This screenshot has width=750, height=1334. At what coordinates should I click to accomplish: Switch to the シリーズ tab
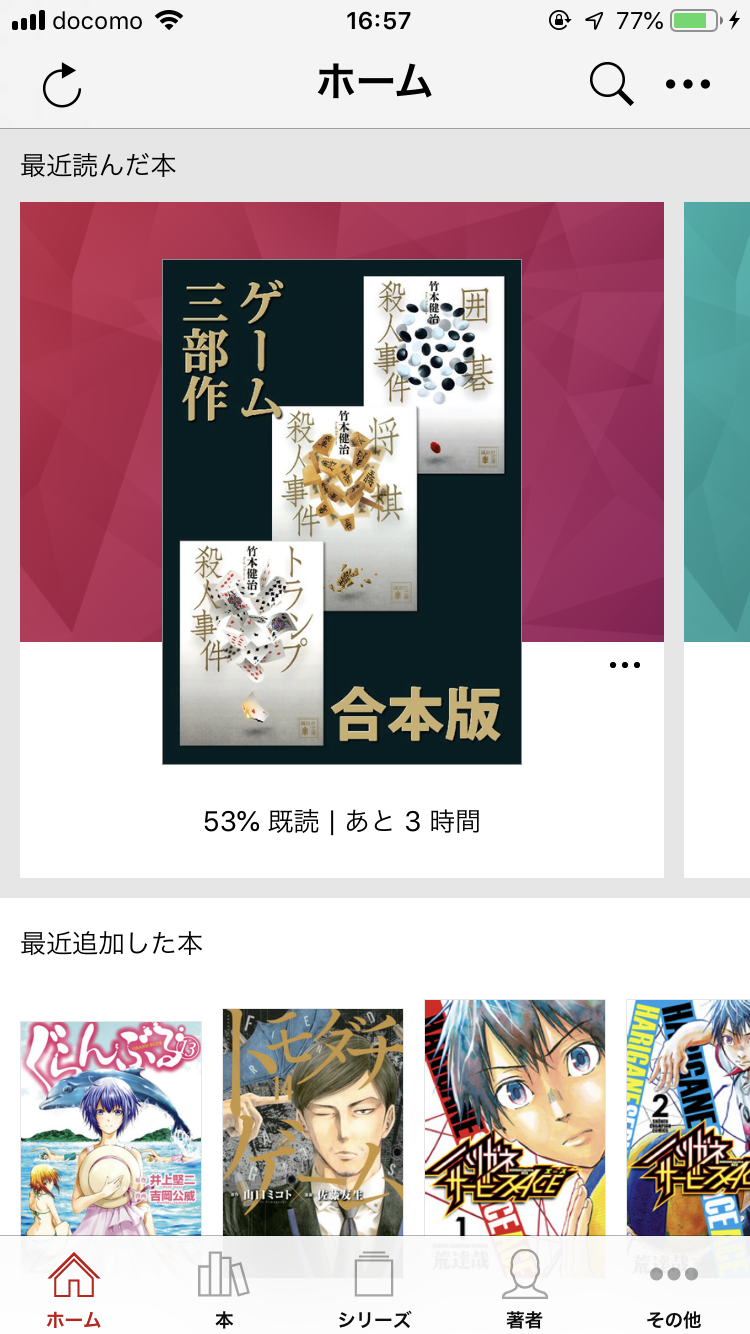pyautogui.click(x=374, y=1289)
